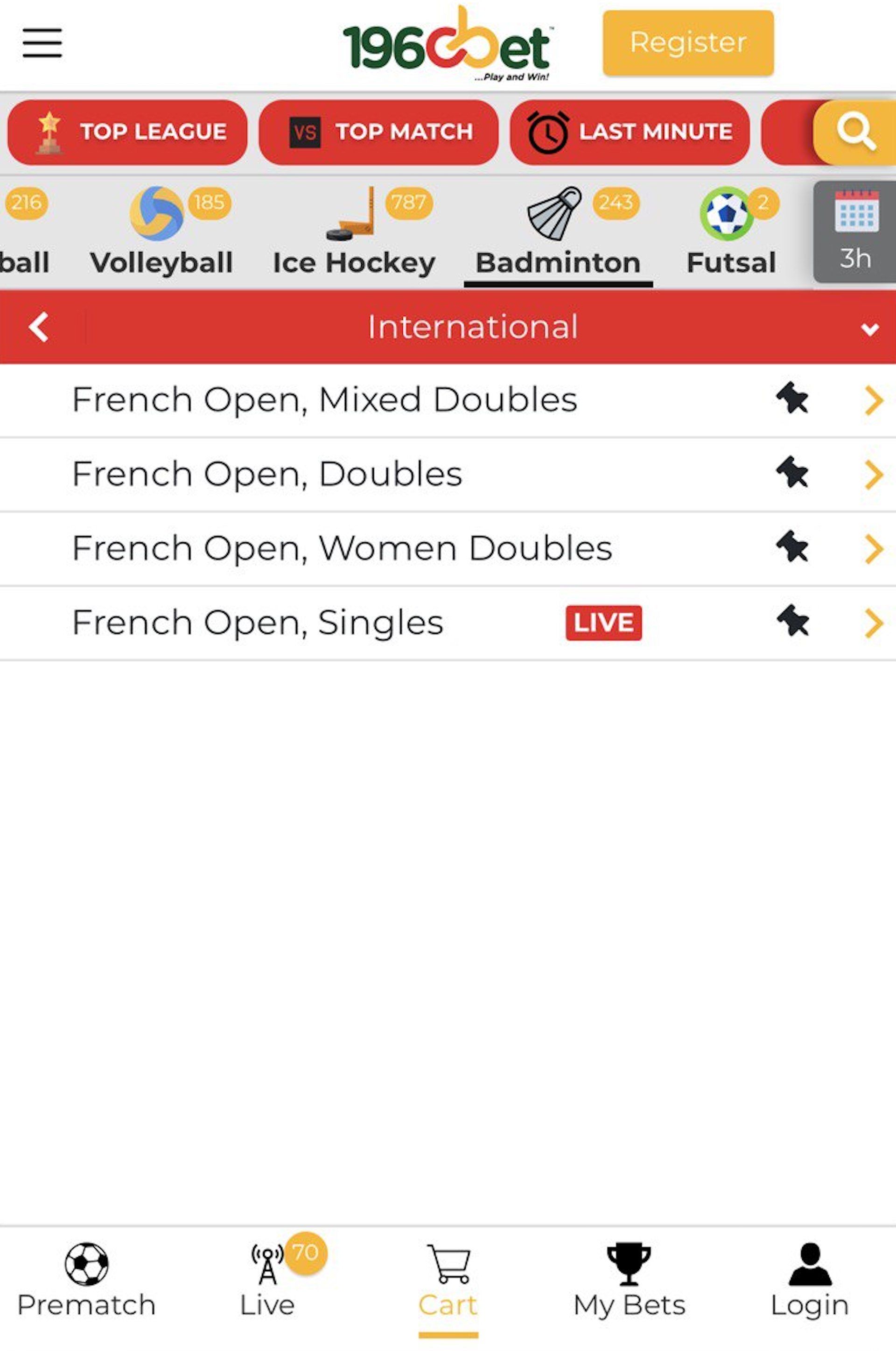Select the Ice Hockey sport
896x1351 pixels.
[354, 232]
